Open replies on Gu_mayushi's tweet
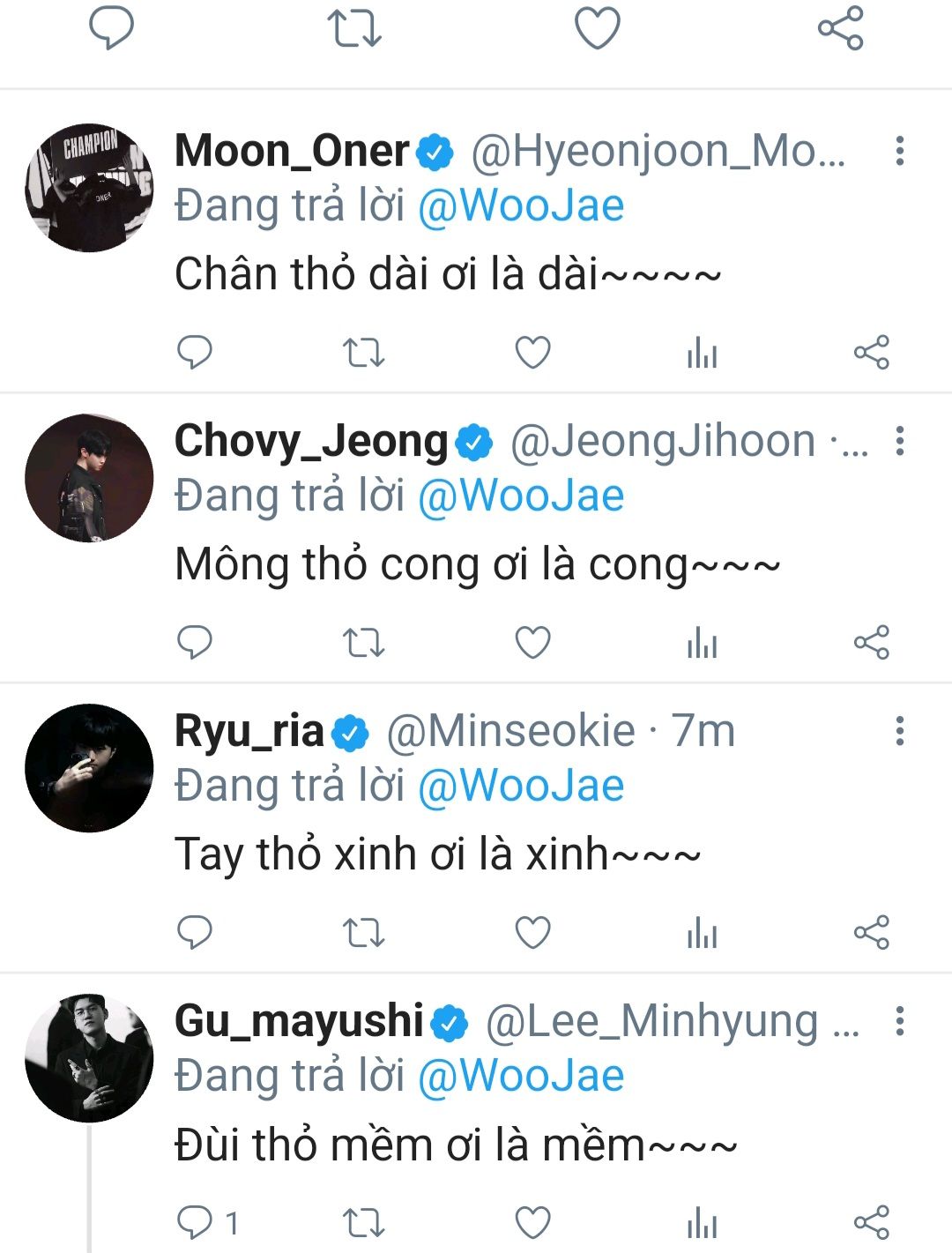 (x=195, y=1223)
